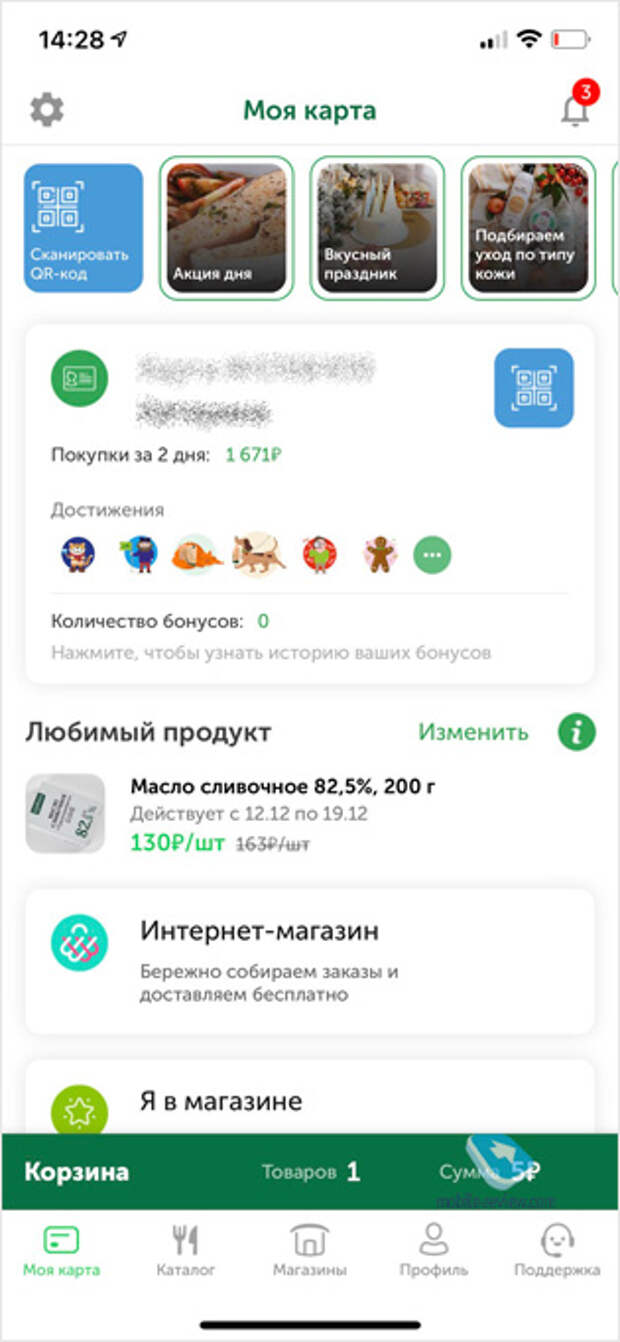Expand more achievements with the three-dot icon
The width and height of the screenshot is (620, 1342).
click(432, 553)
